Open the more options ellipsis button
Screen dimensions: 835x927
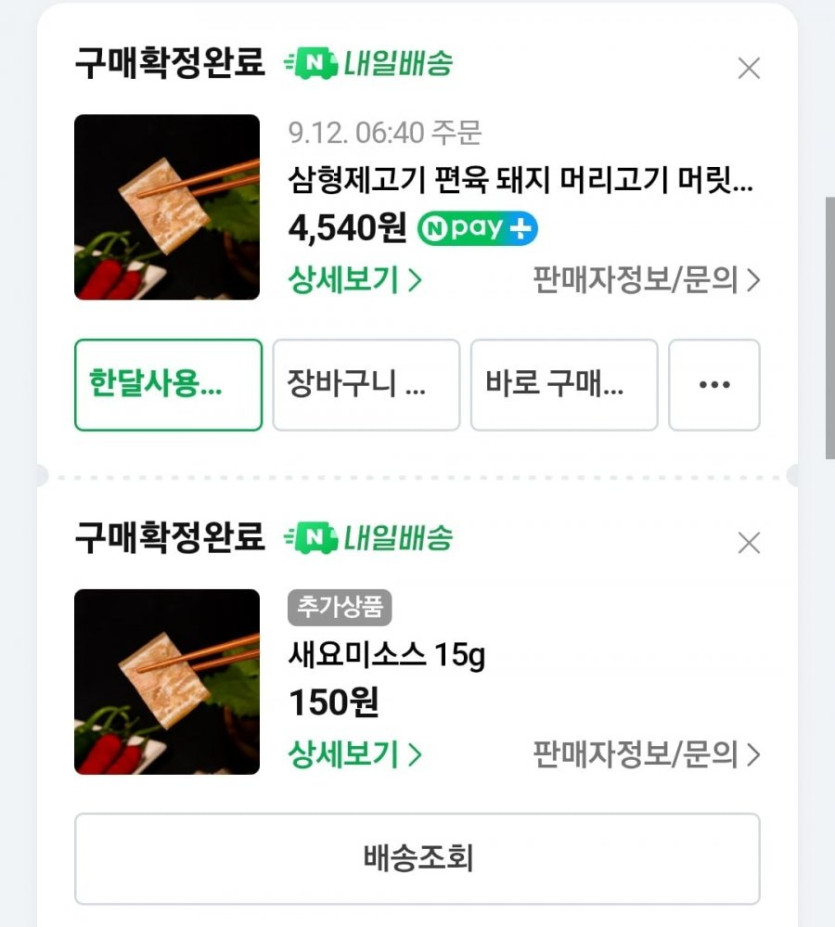tap(714, 385)
